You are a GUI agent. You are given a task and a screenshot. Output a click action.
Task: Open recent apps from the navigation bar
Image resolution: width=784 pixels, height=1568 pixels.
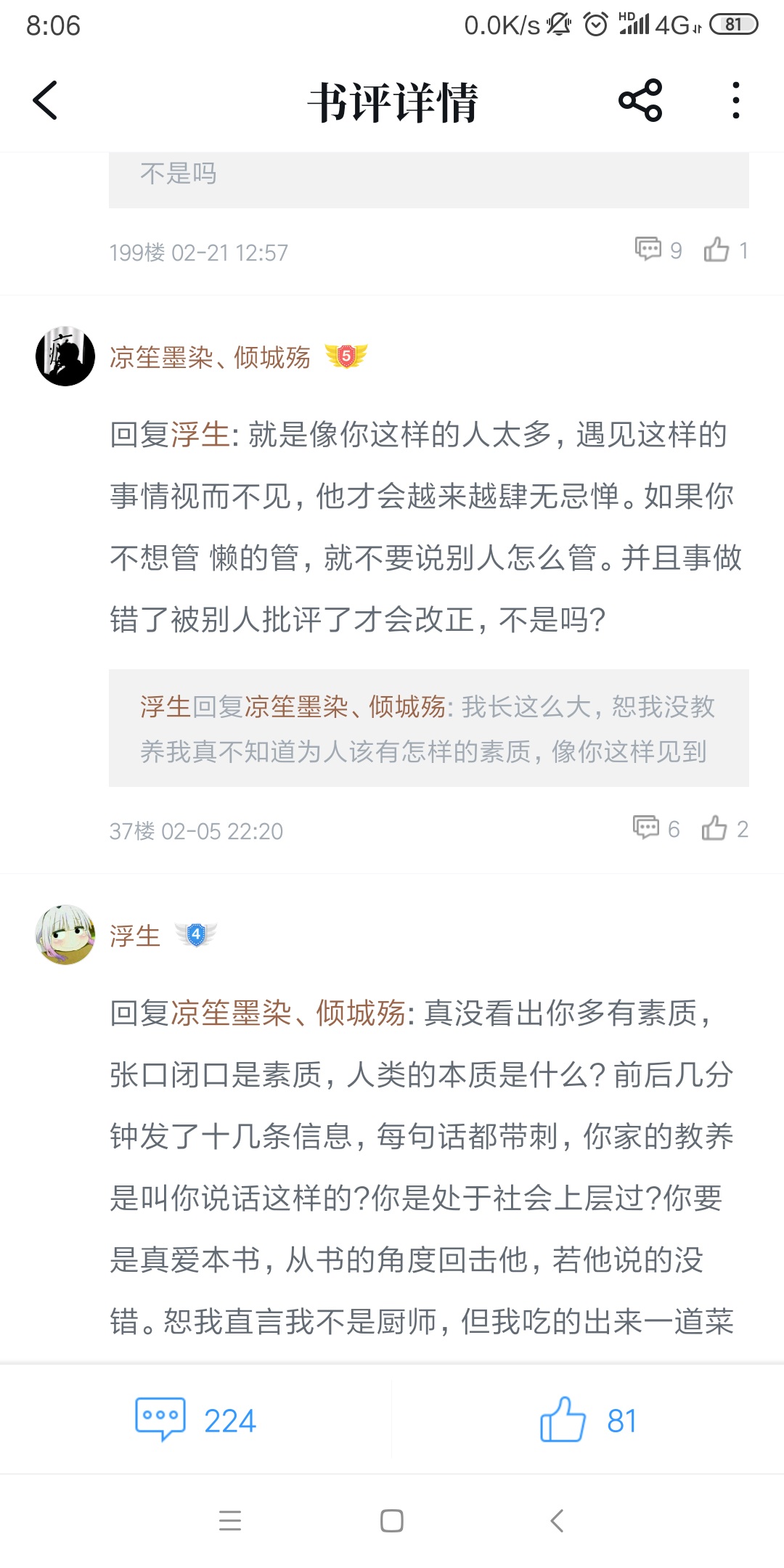point(230,1520)
